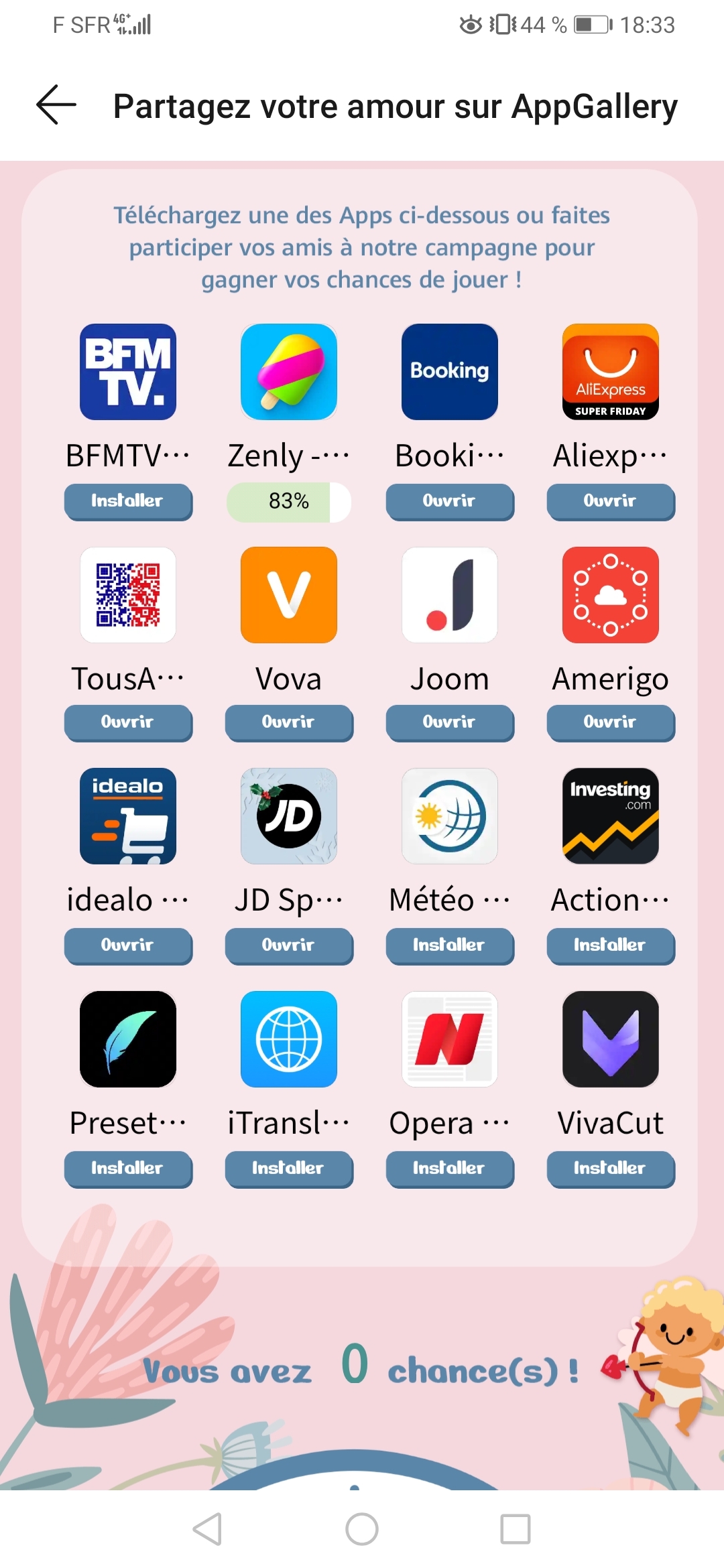Install the BFMTV app
This screenshot has height=1568, width=724.
pos(128,501)
